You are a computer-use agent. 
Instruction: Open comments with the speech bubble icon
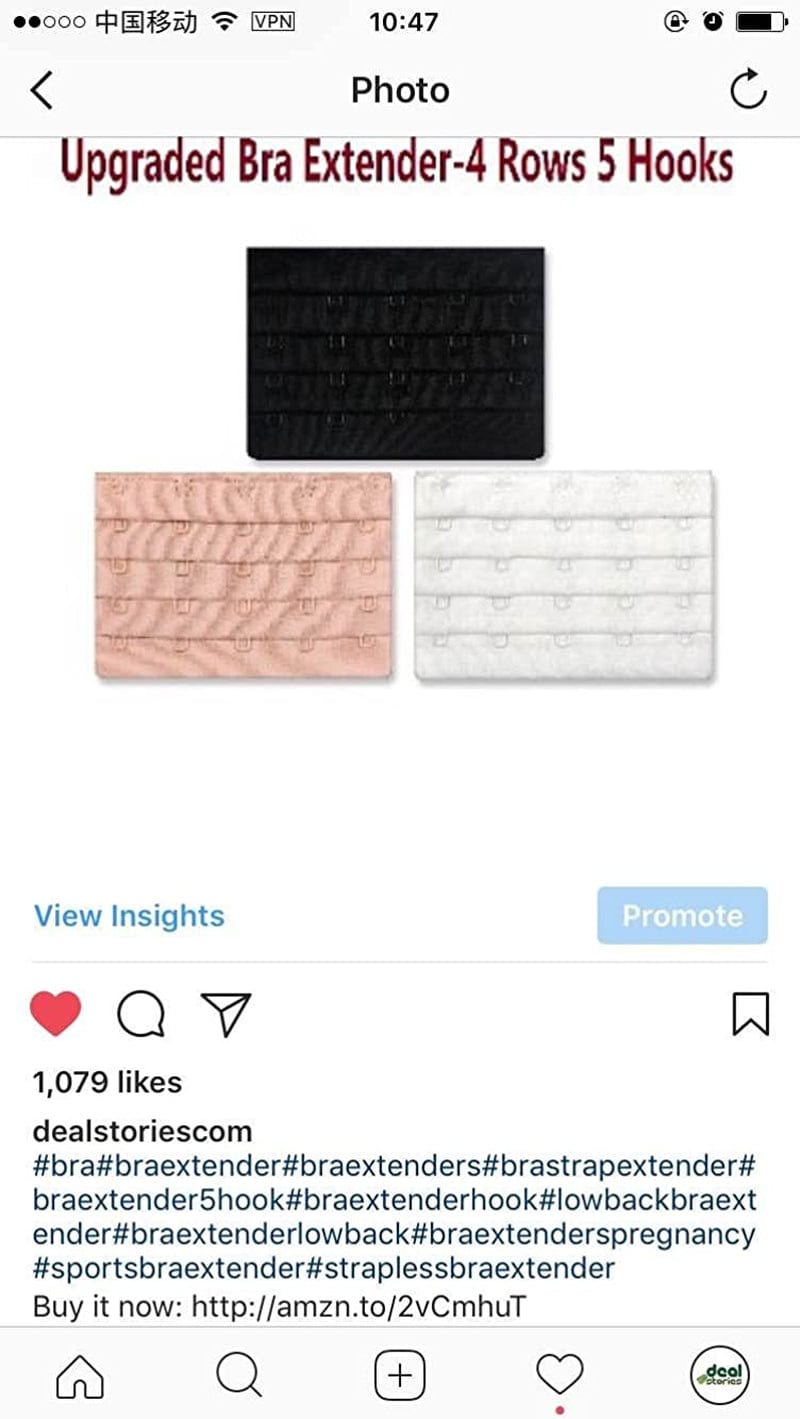pos(141,1014)
